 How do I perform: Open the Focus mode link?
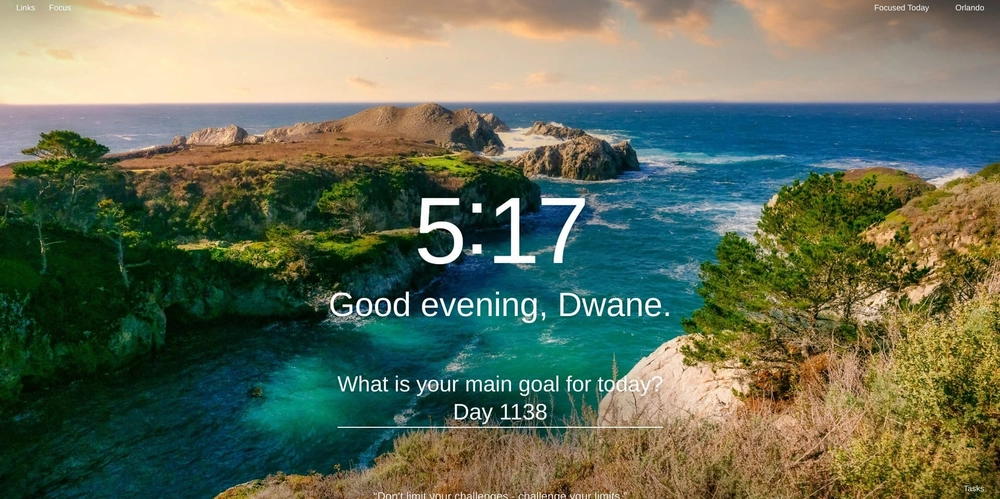click(x=60, y=8)
